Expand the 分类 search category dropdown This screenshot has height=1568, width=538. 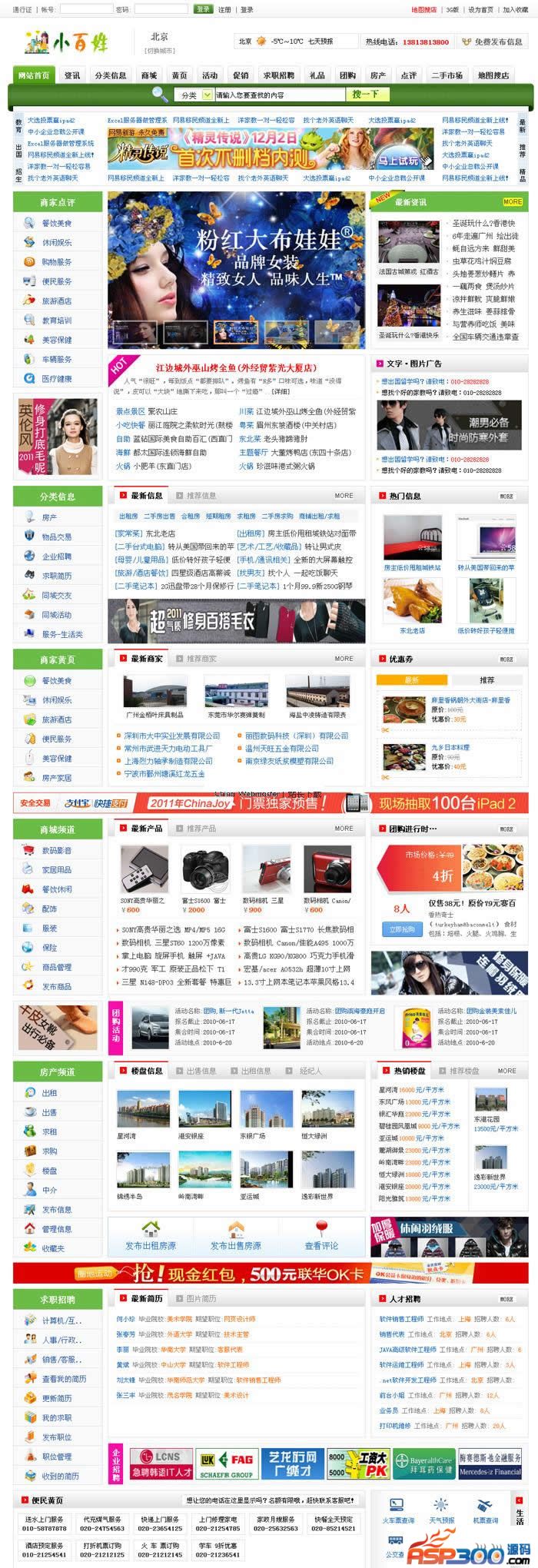pos(195,95)
